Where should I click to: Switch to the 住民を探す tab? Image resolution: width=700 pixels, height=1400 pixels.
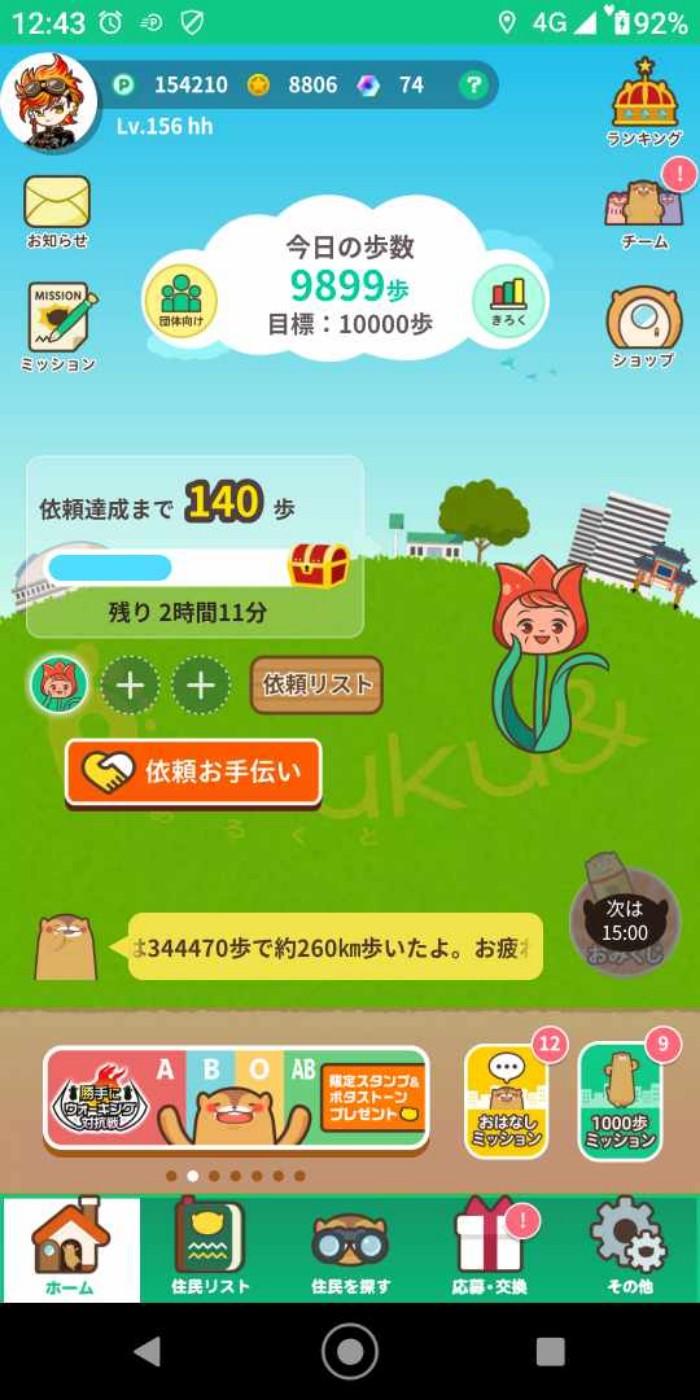(350, 1248)
